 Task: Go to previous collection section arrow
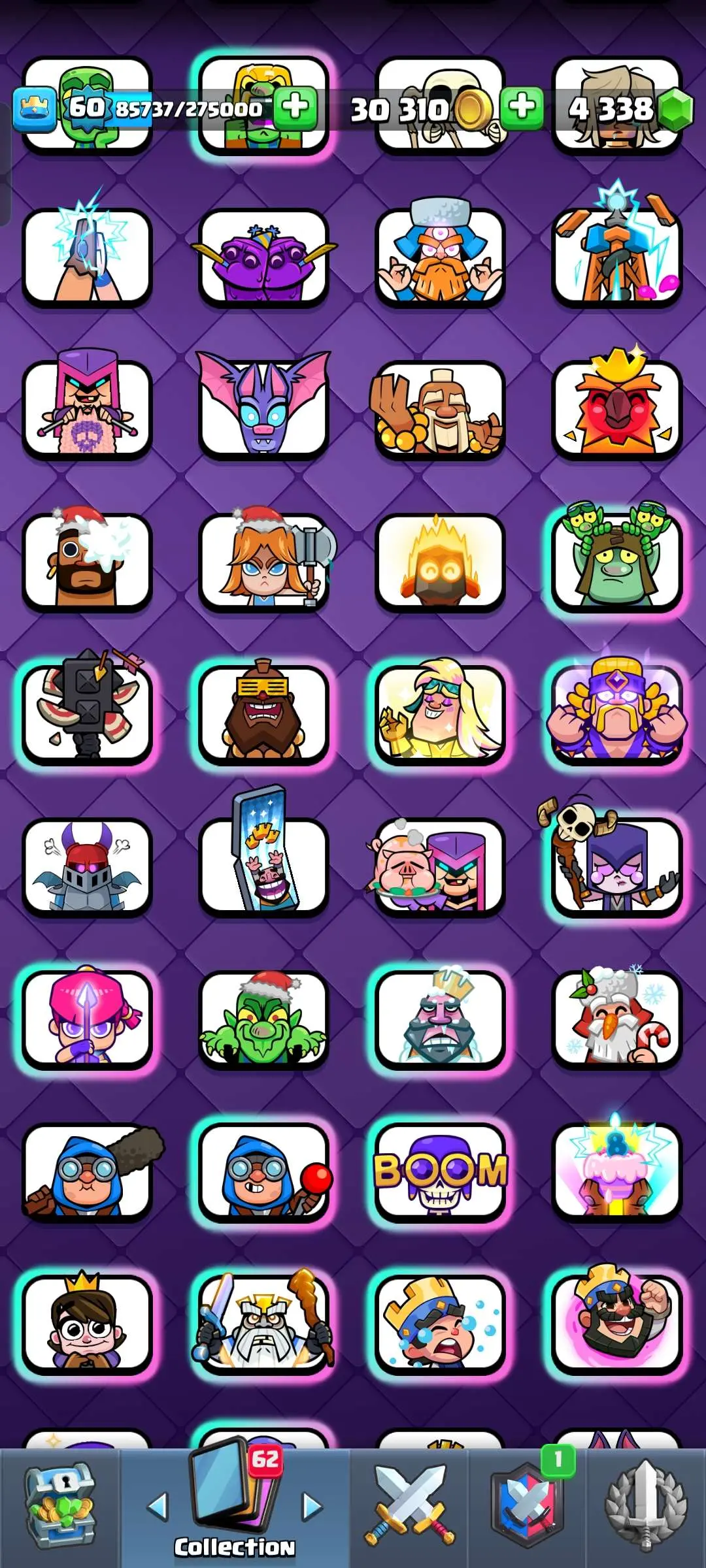(x=158, y=1507)
